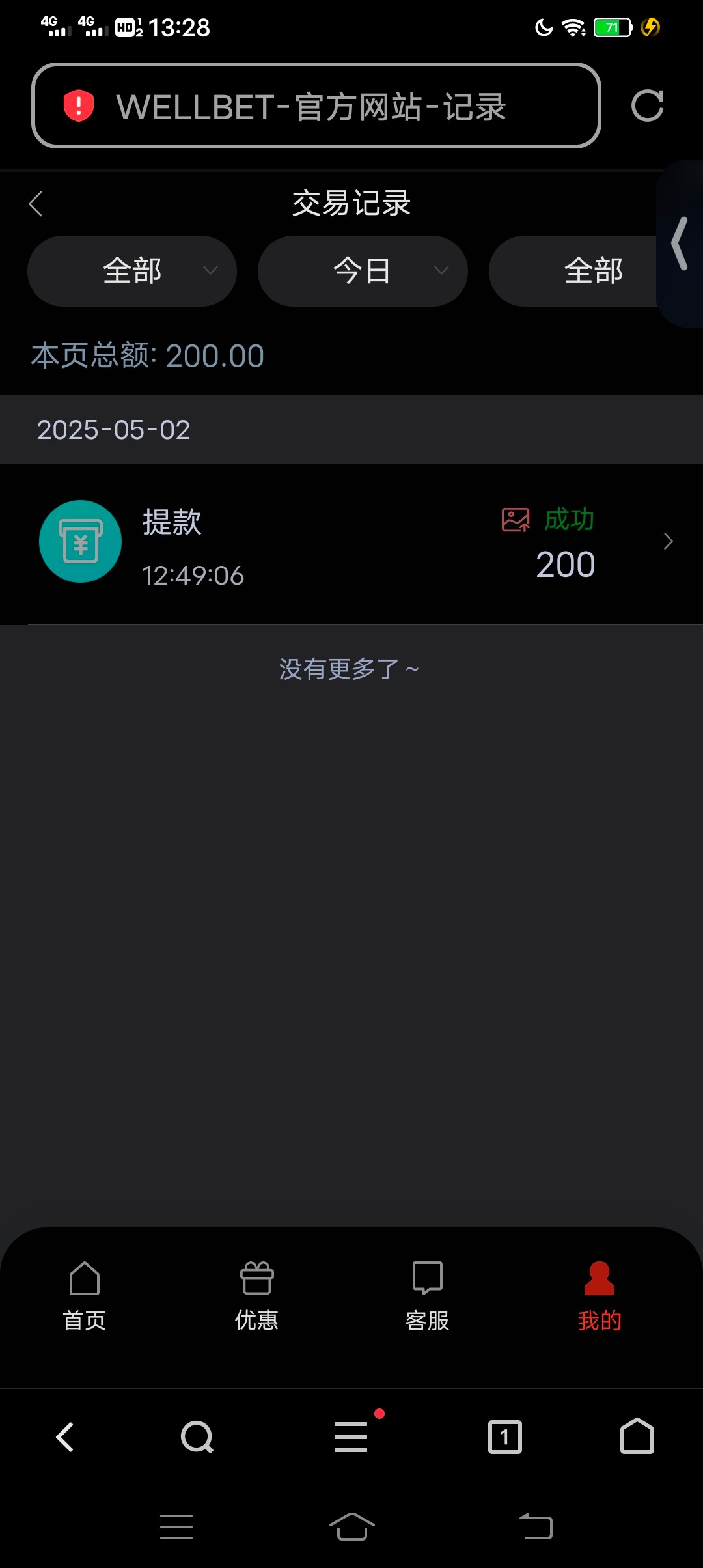Tap the WELLBET address bar
This screenshot has width=703, height=1568.
point(316,105)
